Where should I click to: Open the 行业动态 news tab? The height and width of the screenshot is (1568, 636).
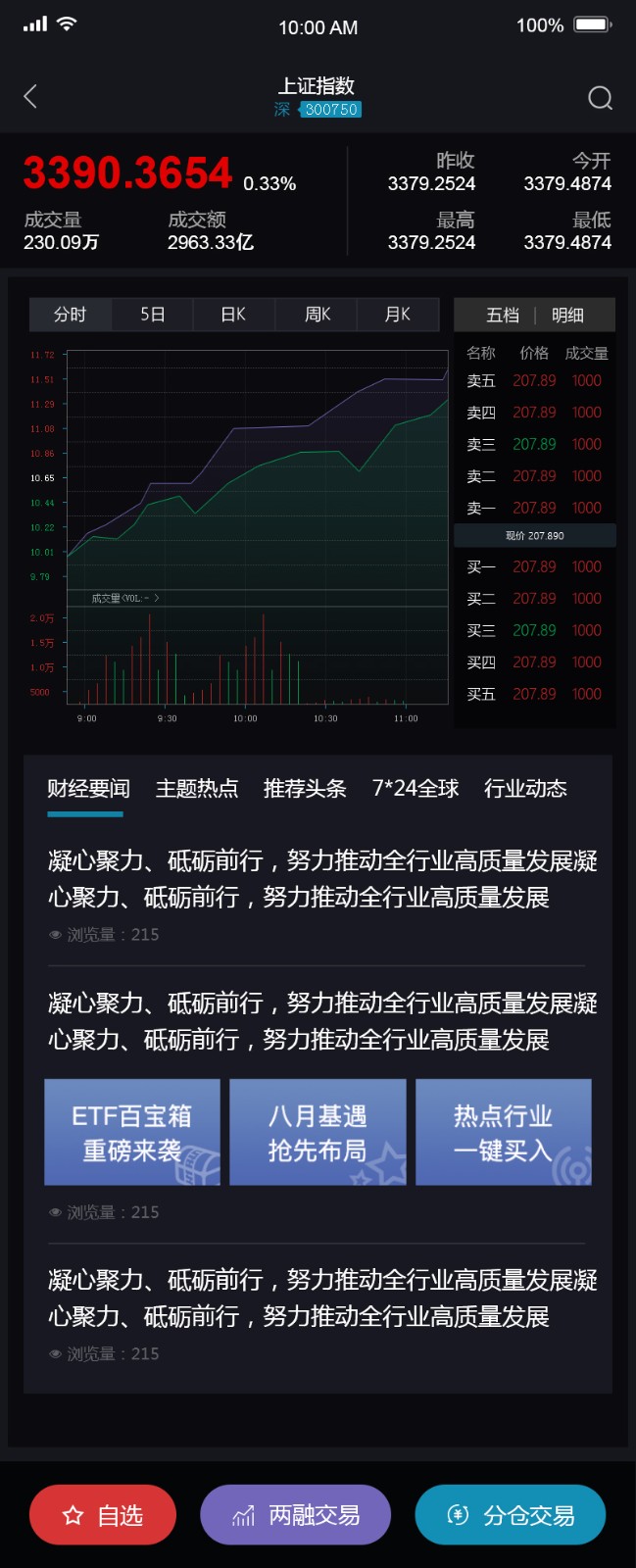[525, 789]
